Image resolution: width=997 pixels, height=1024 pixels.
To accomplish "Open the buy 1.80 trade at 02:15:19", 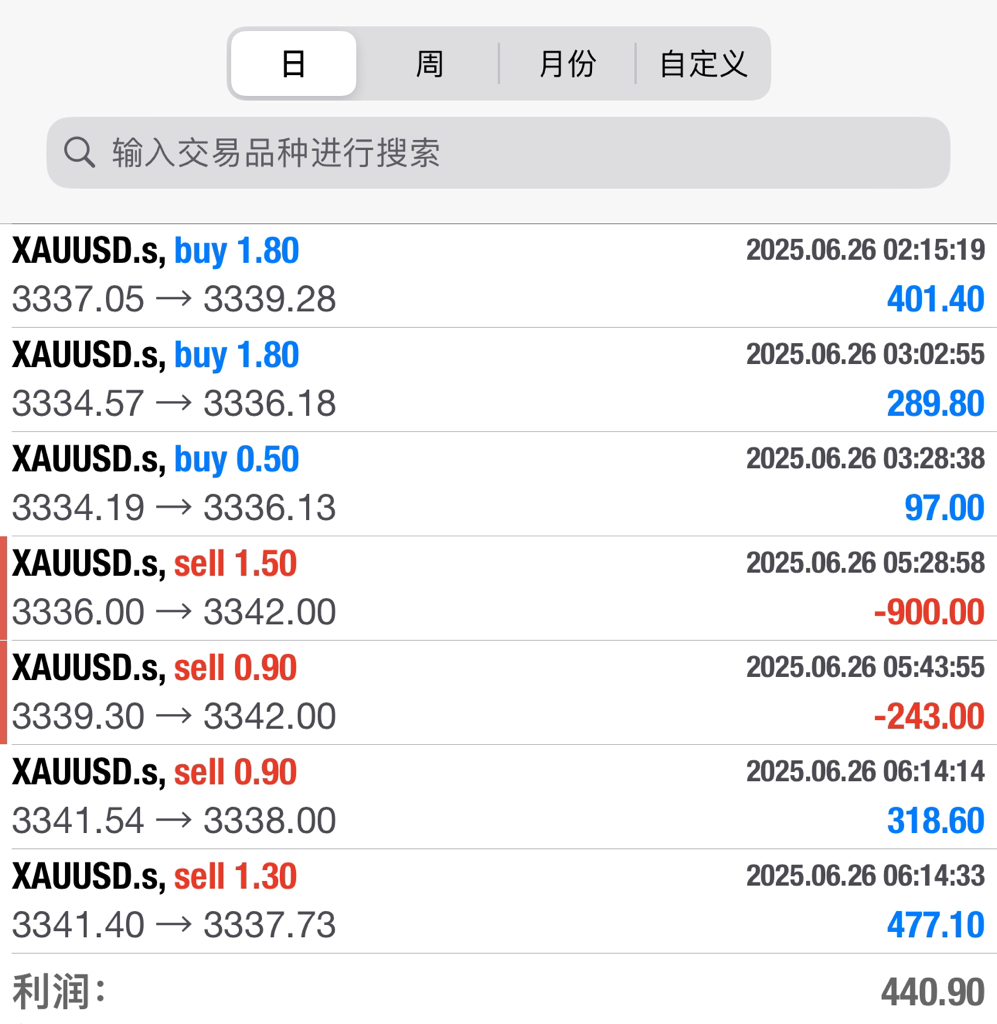I will (x=498, y=275).
